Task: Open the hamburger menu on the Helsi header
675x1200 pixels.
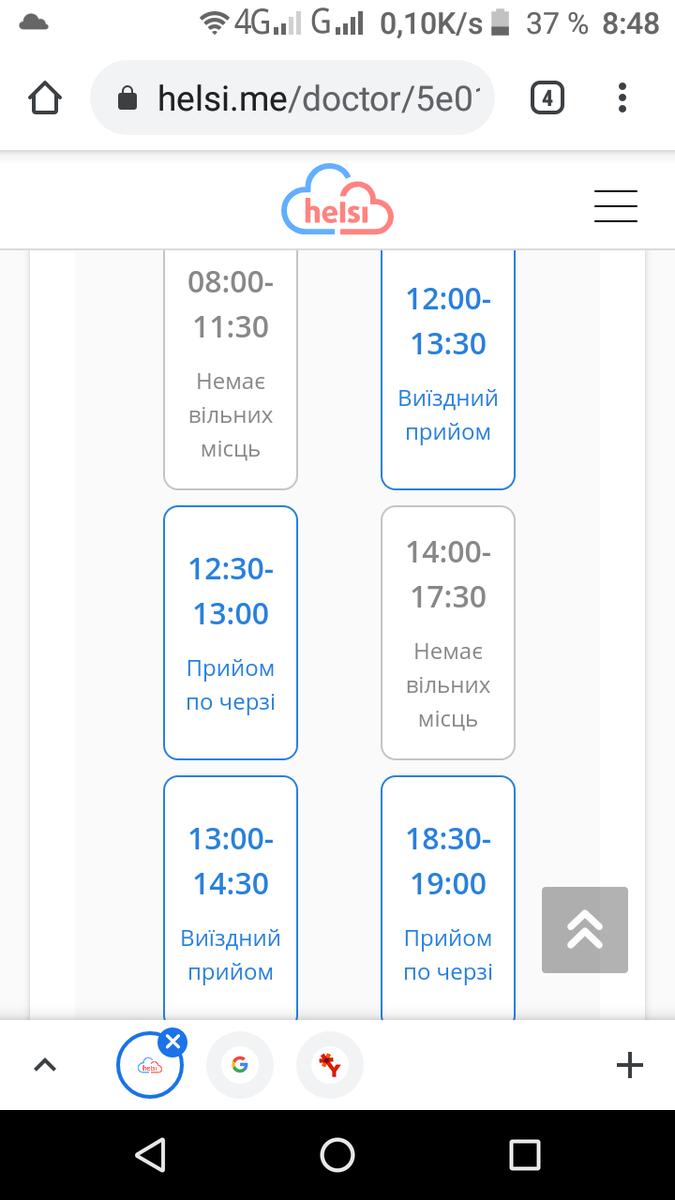Action: (616, 206)
